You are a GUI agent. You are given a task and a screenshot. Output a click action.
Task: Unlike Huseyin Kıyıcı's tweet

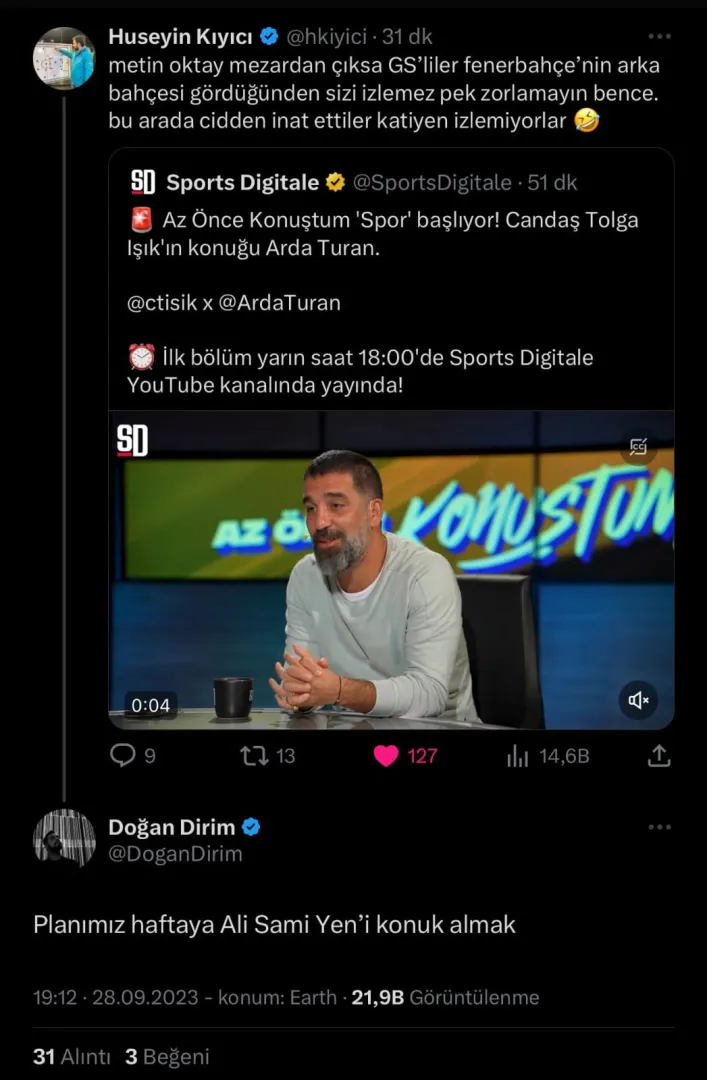386,756
